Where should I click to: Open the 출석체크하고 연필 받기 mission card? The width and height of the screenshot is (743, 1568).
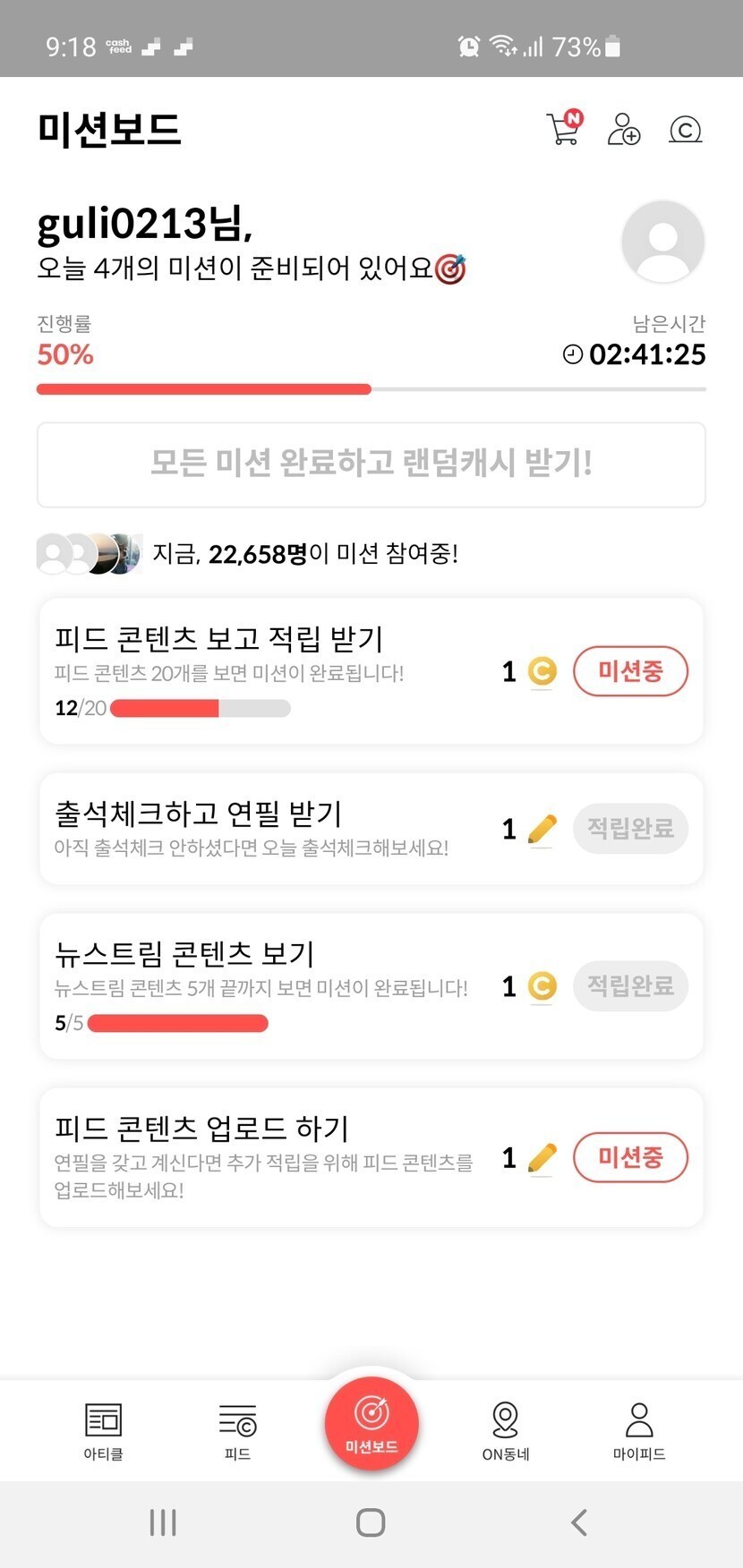click(269, 829)
